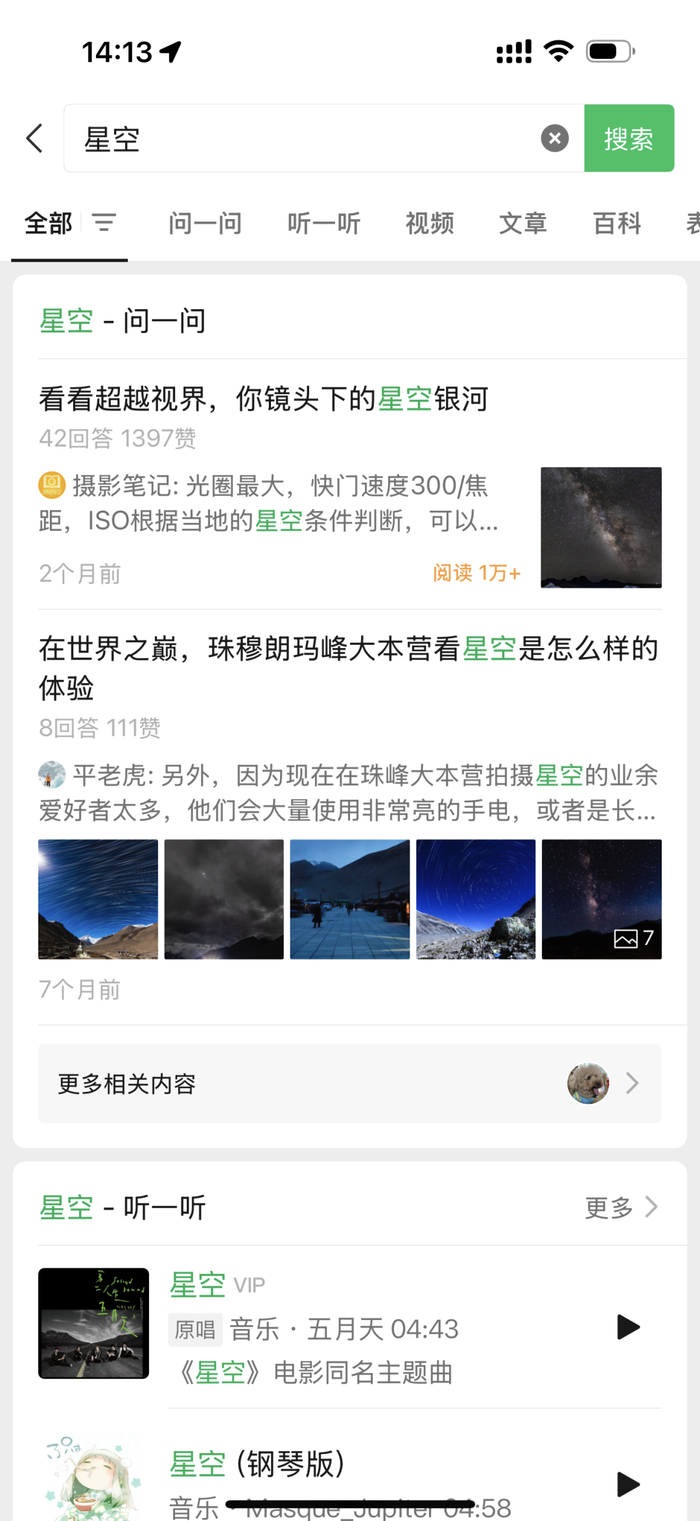Tap the green 搜索 button
The height and width of the screenshot is (1521, 700).
click(x=629, y=138)
